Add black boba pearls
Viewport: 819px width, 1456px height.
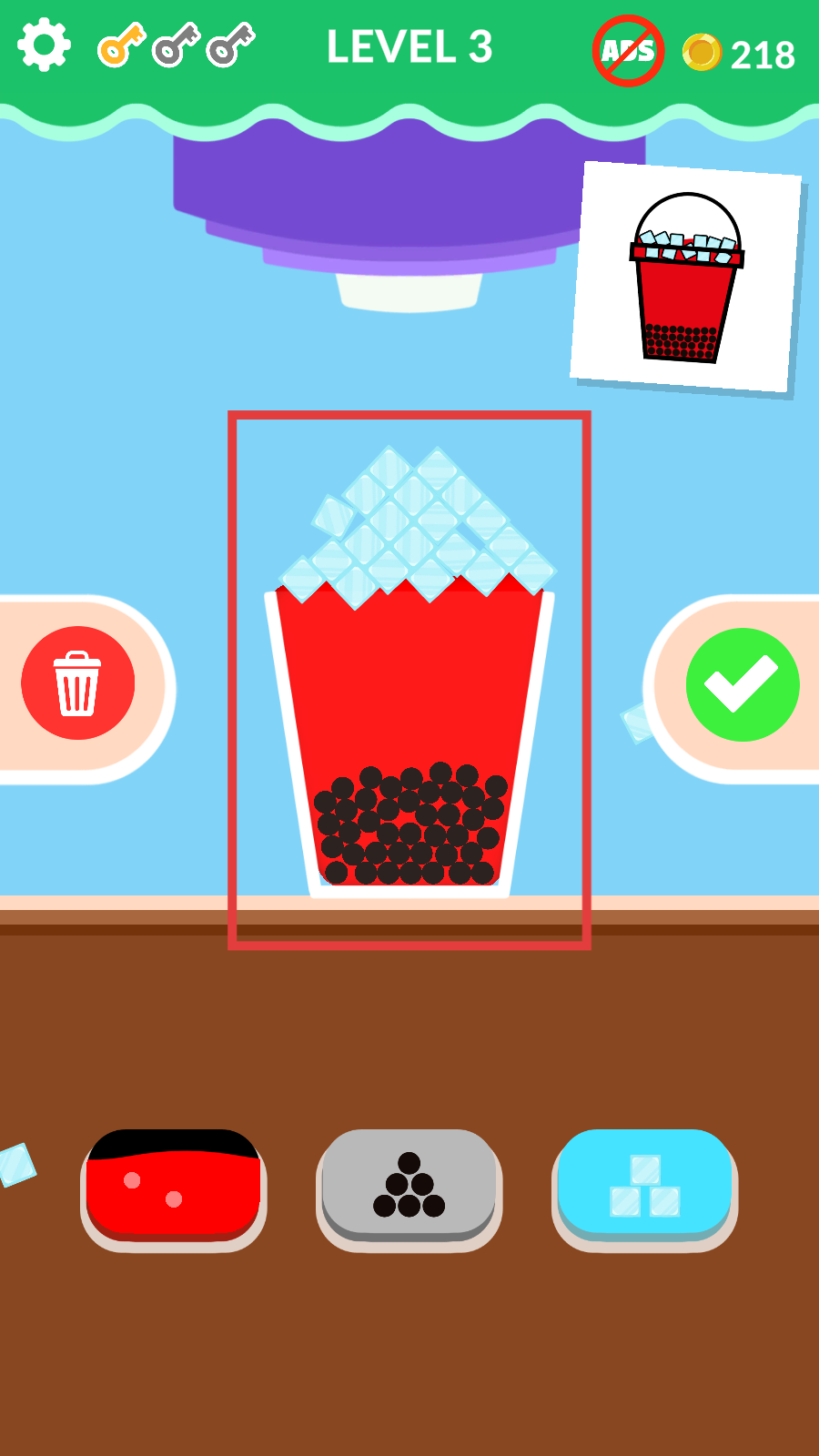point(409,1186)
